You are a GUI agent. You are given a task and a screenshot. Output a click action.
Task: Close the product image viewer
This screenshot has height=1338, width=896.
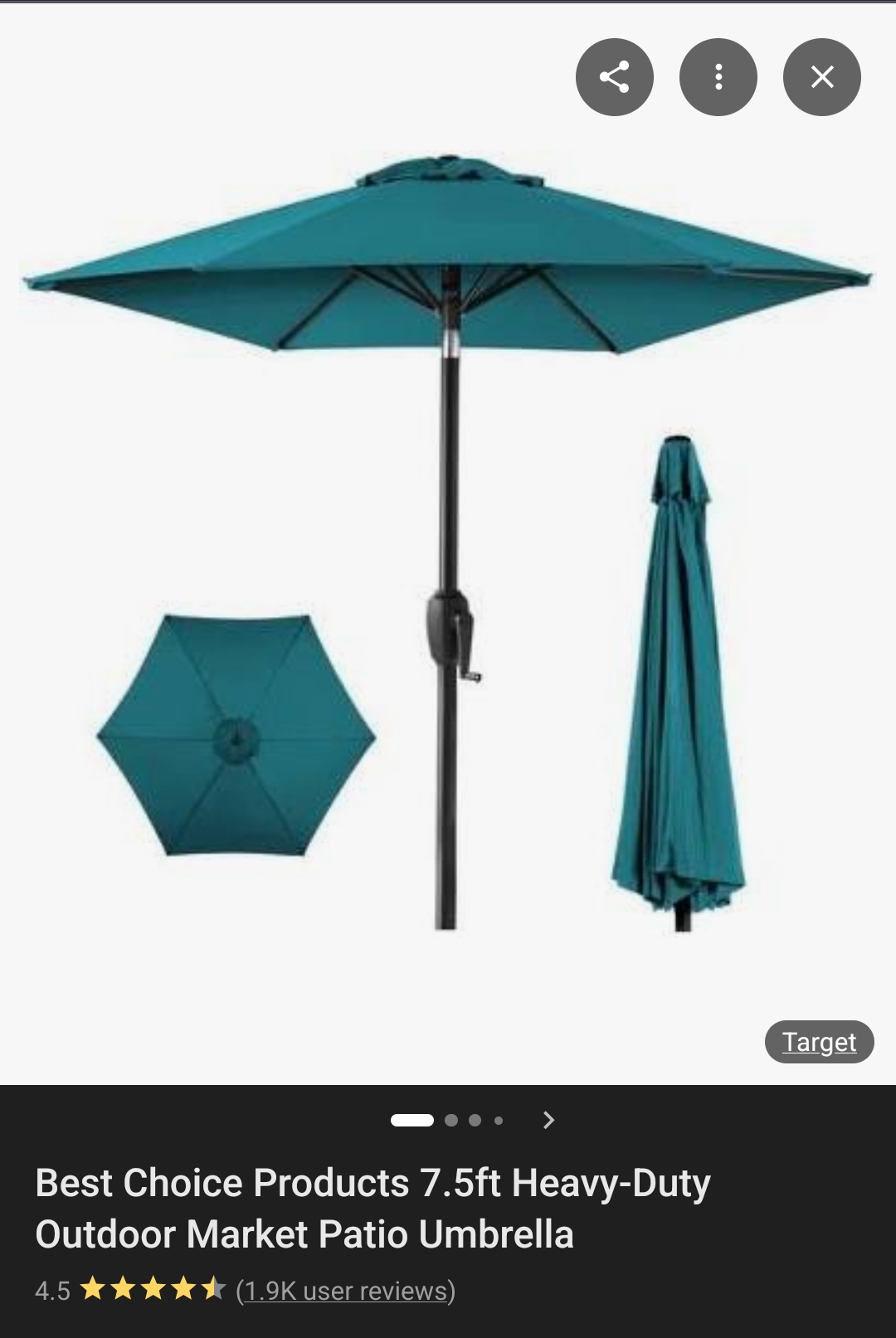(x=821, y=77)
